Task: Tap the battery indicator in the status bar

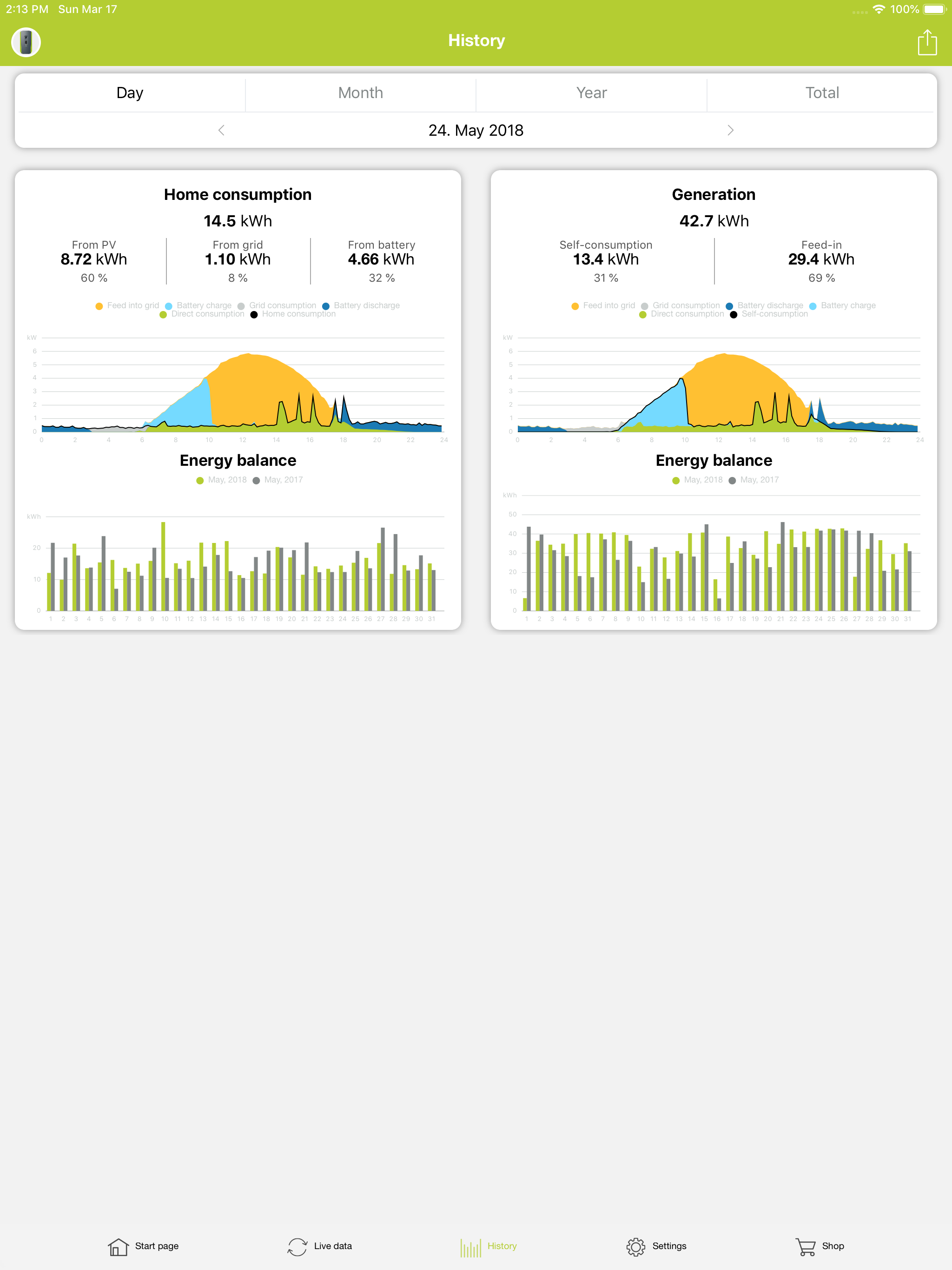Action: (x=935, y=9)
